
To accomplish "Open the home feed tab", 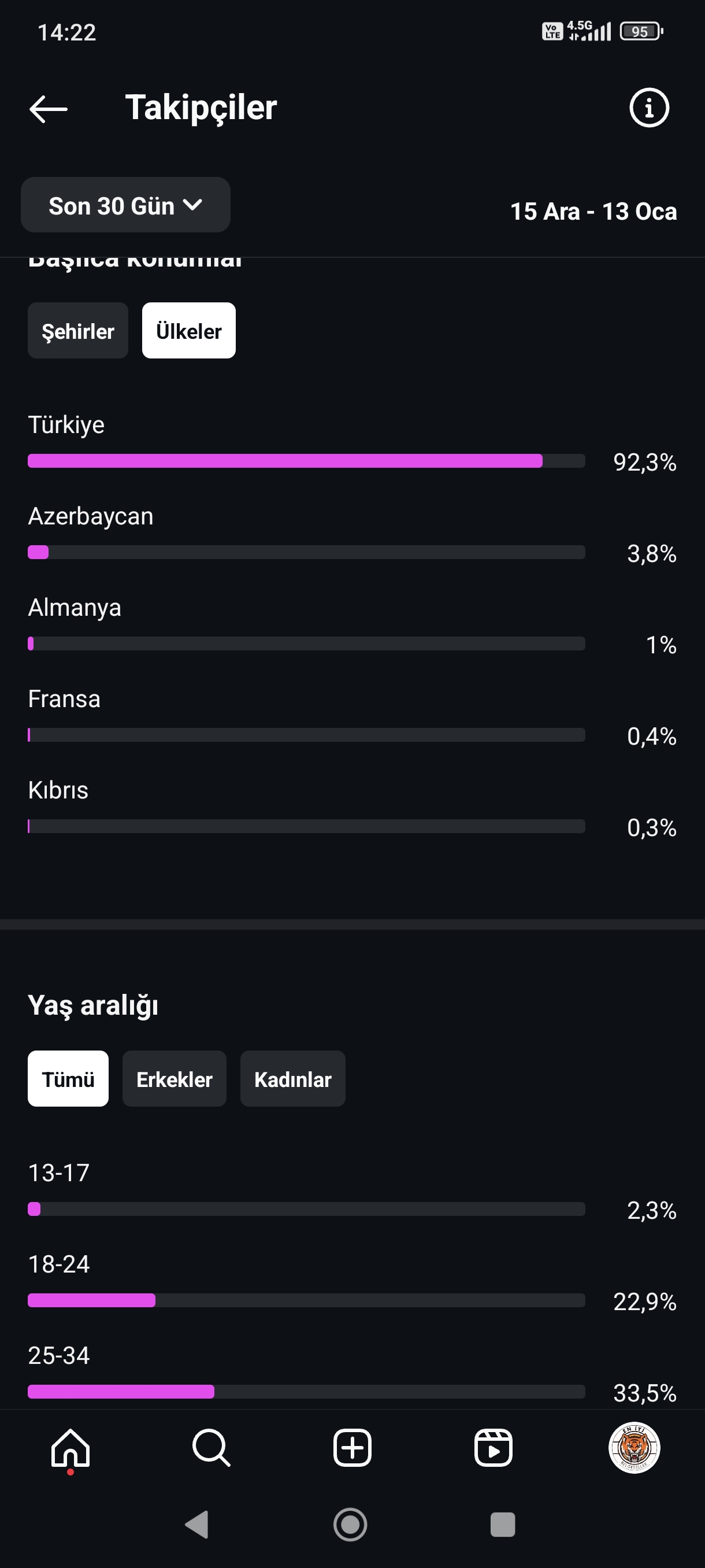I will pos(70,1449).
